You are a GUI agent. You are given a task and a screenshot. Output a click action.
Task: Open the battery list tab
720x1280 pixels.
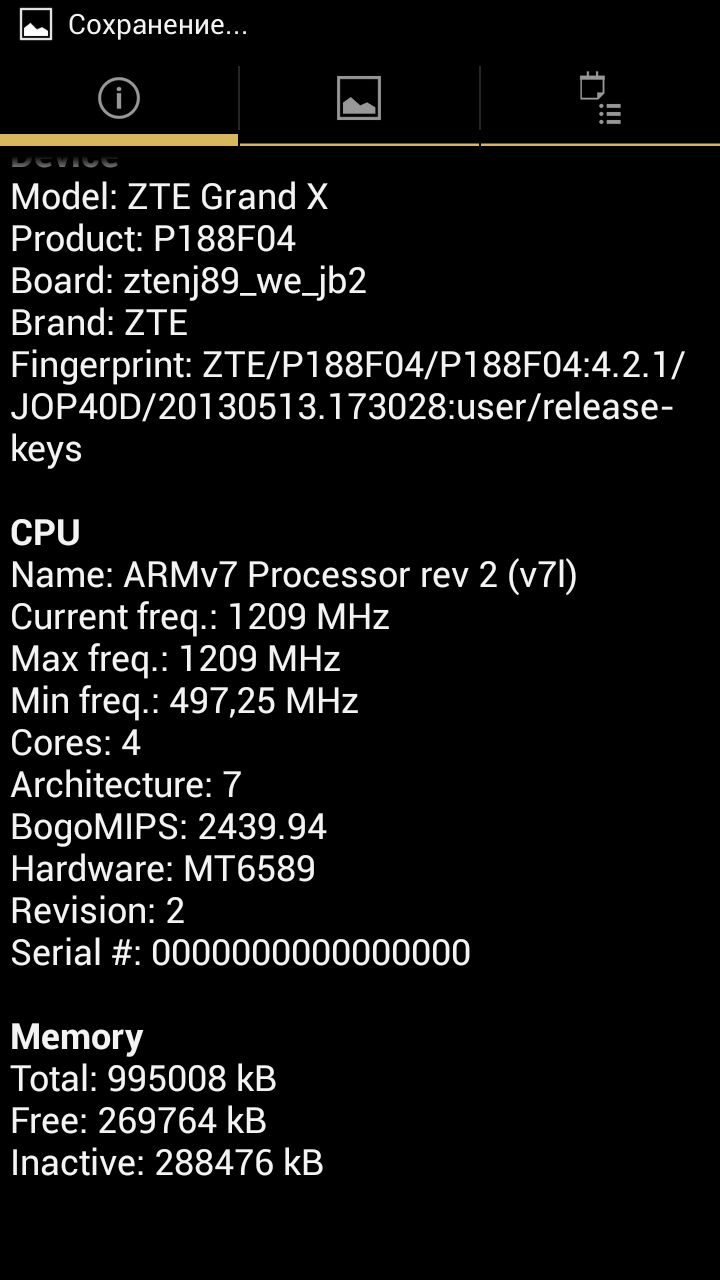pyautogui.click(x=600, y=99)
